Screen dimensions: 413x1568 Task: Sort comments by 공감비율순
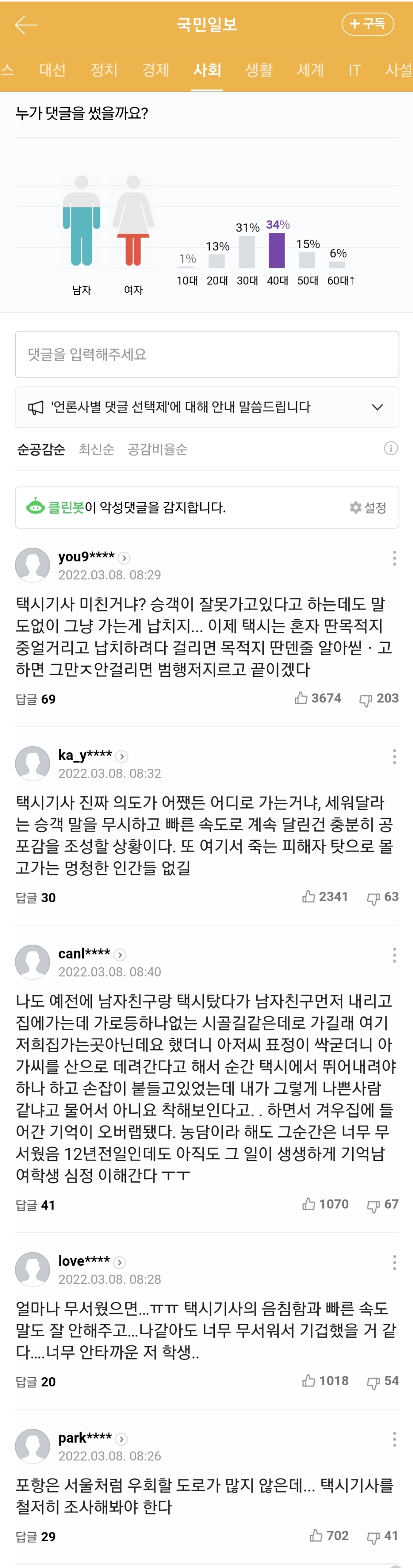[x=157, y=449]
